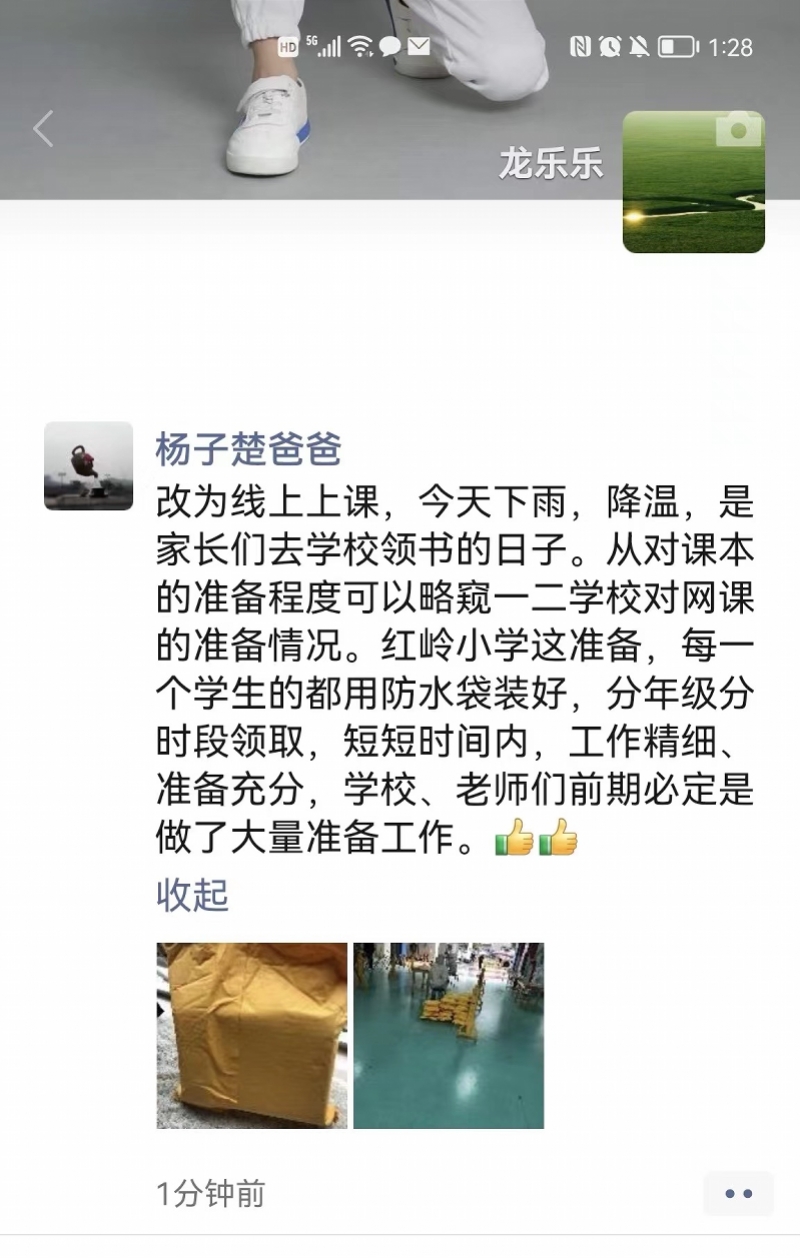Viewport: 800px width, 1258px height.
Task: View the yellow waterproof bag photo
Action: click(x=252, y=1035)
